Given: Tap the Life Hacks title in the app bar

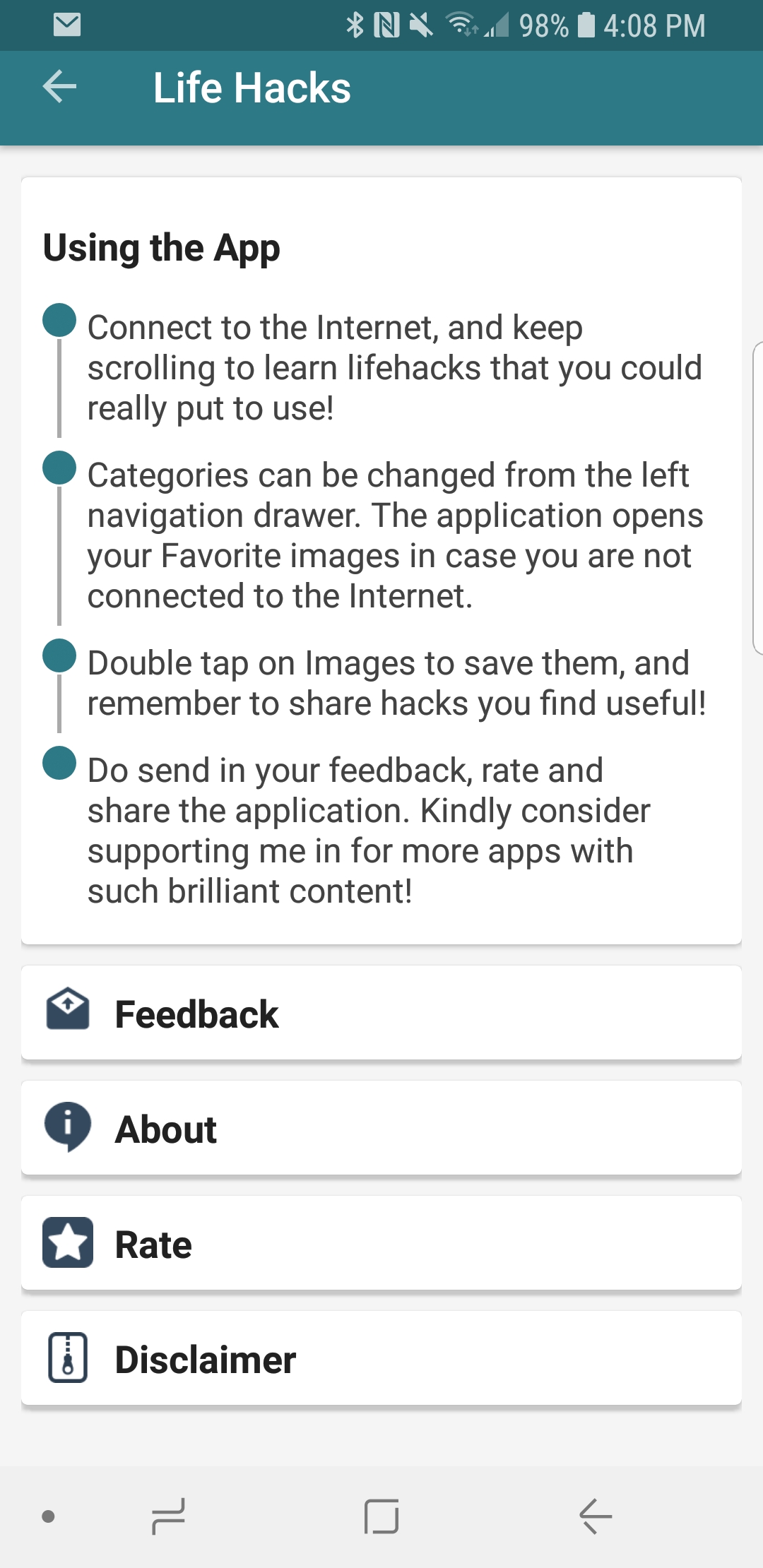Looking at the screenshot, I should click(x=252, y=88).
